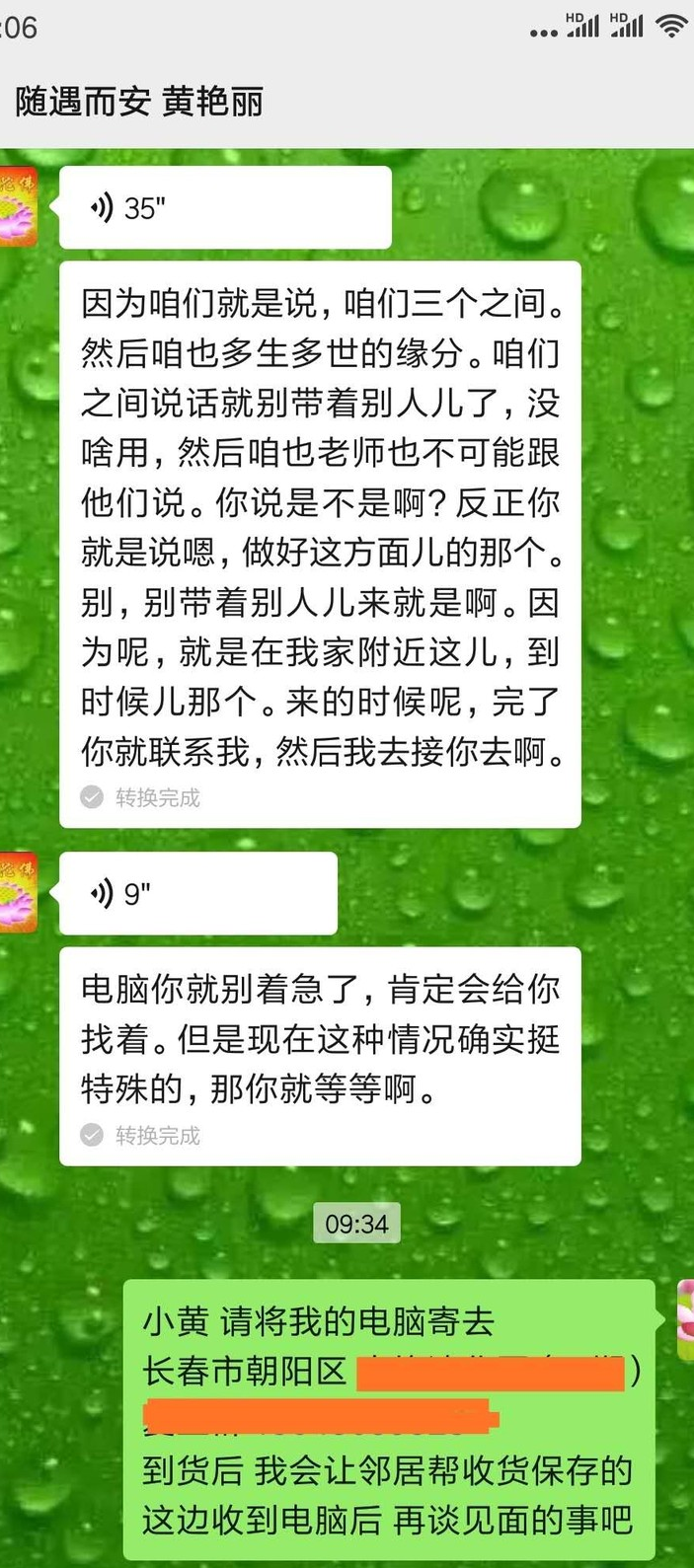Play the 35-second voice message
The width and height of the screenshot is (694, 1568).
tap(225, 207)
